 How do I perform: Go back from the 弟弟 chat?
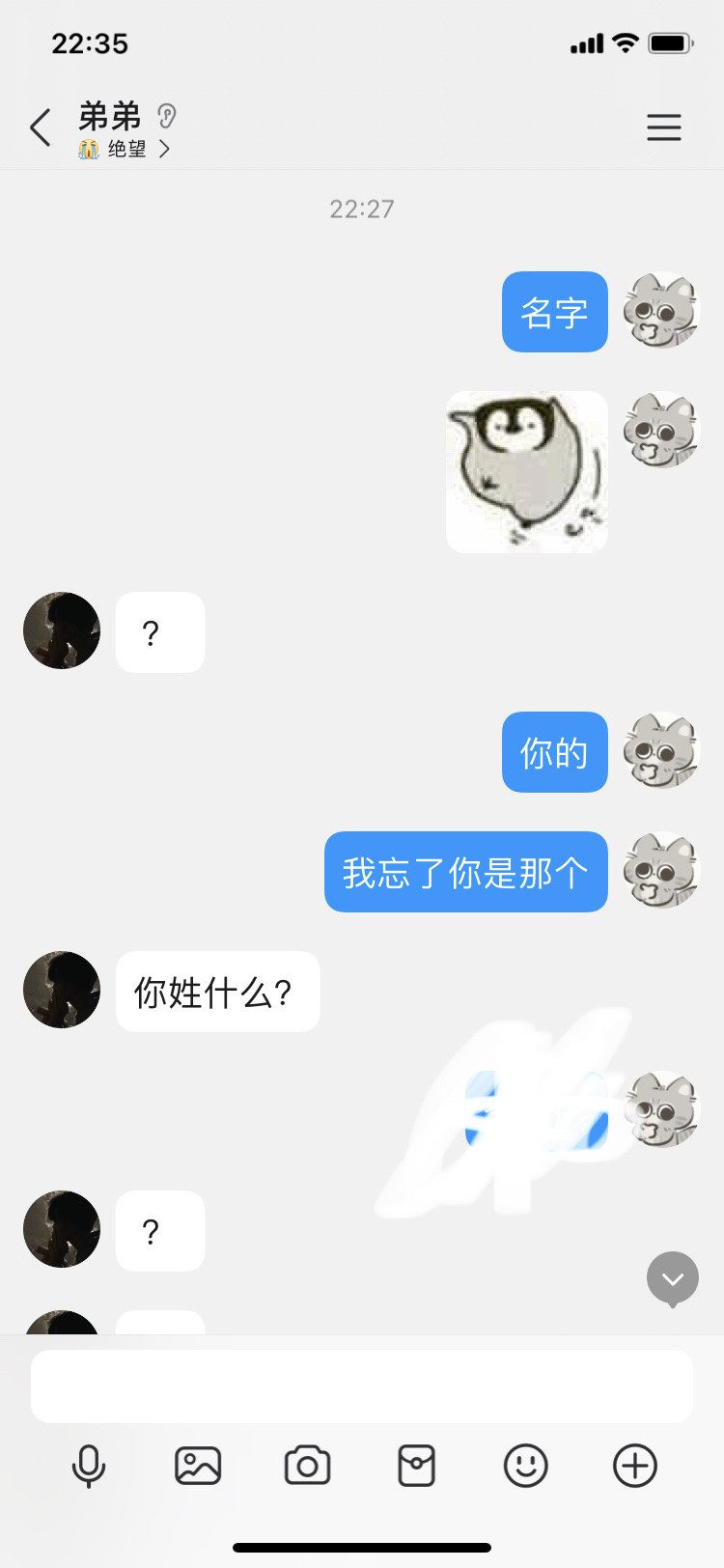tap(40, 127)
